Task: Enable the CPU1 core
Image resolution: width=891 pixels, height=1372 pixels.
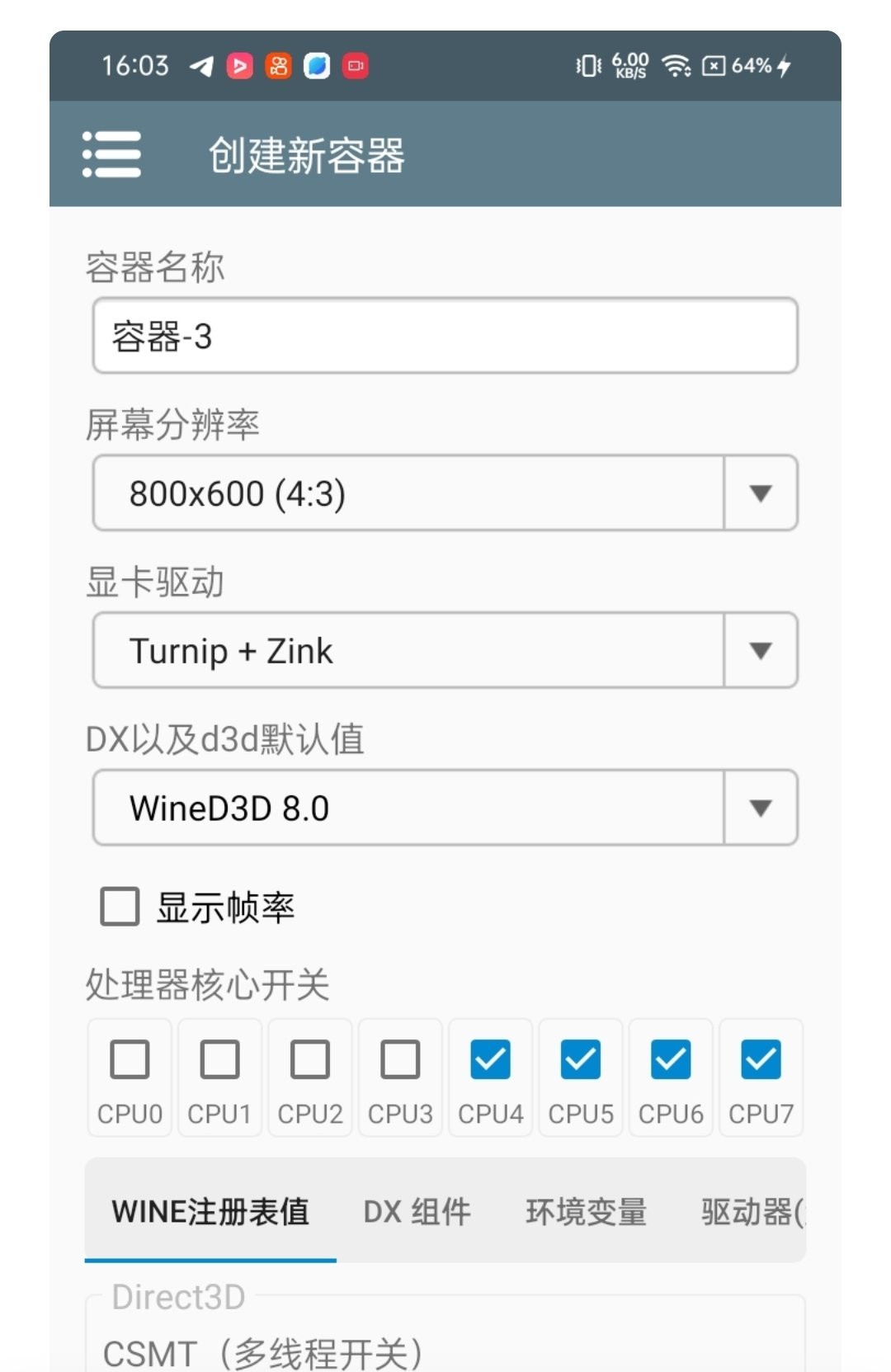Action: [x=219, y=1059]
